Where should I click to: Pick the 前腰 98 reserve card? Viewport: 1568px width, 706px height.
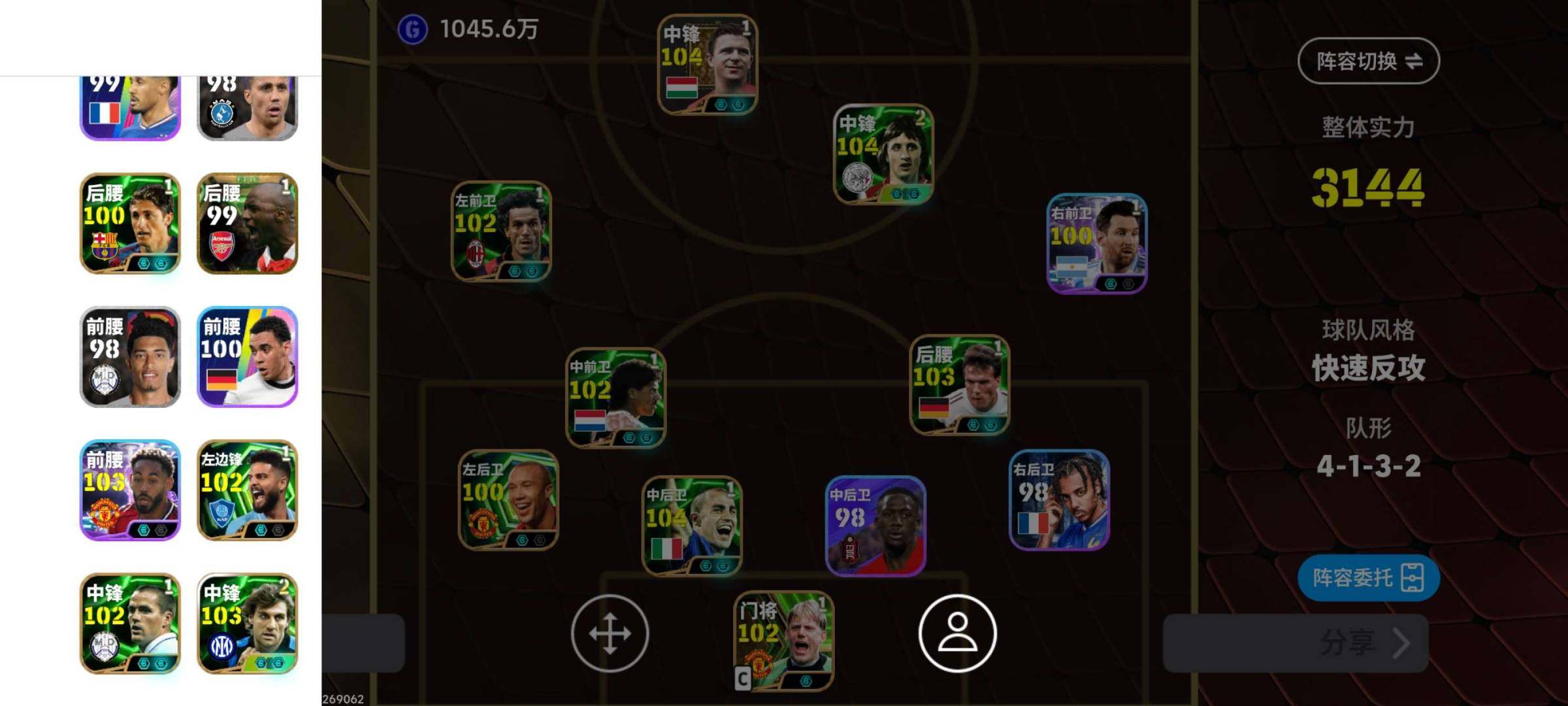(x=130, y=357)
